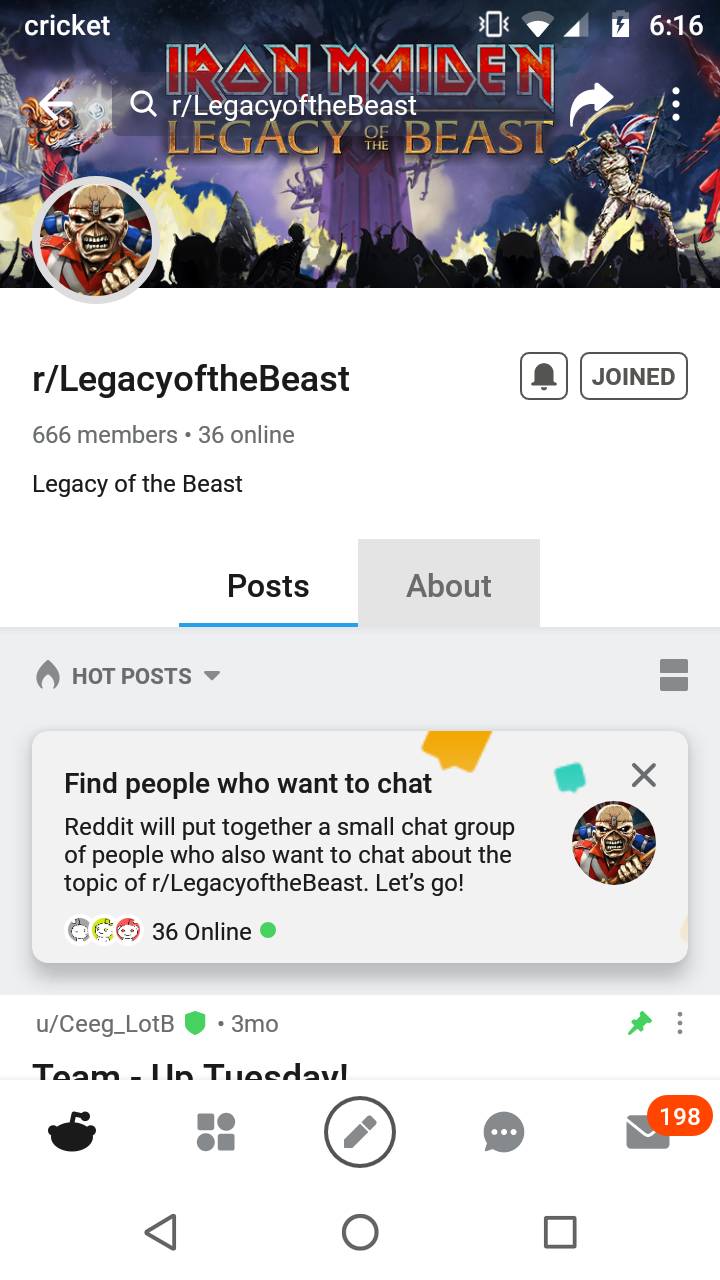Tap the JOINED button
The width and height of the screenshot is (720, 1280).
pyautogui.click(x=633, y=377)
